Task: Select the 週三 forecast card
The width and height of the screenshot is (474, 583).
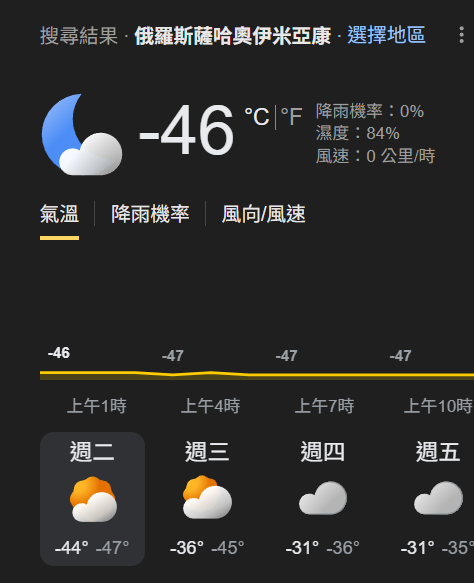Action: point(207,499)
